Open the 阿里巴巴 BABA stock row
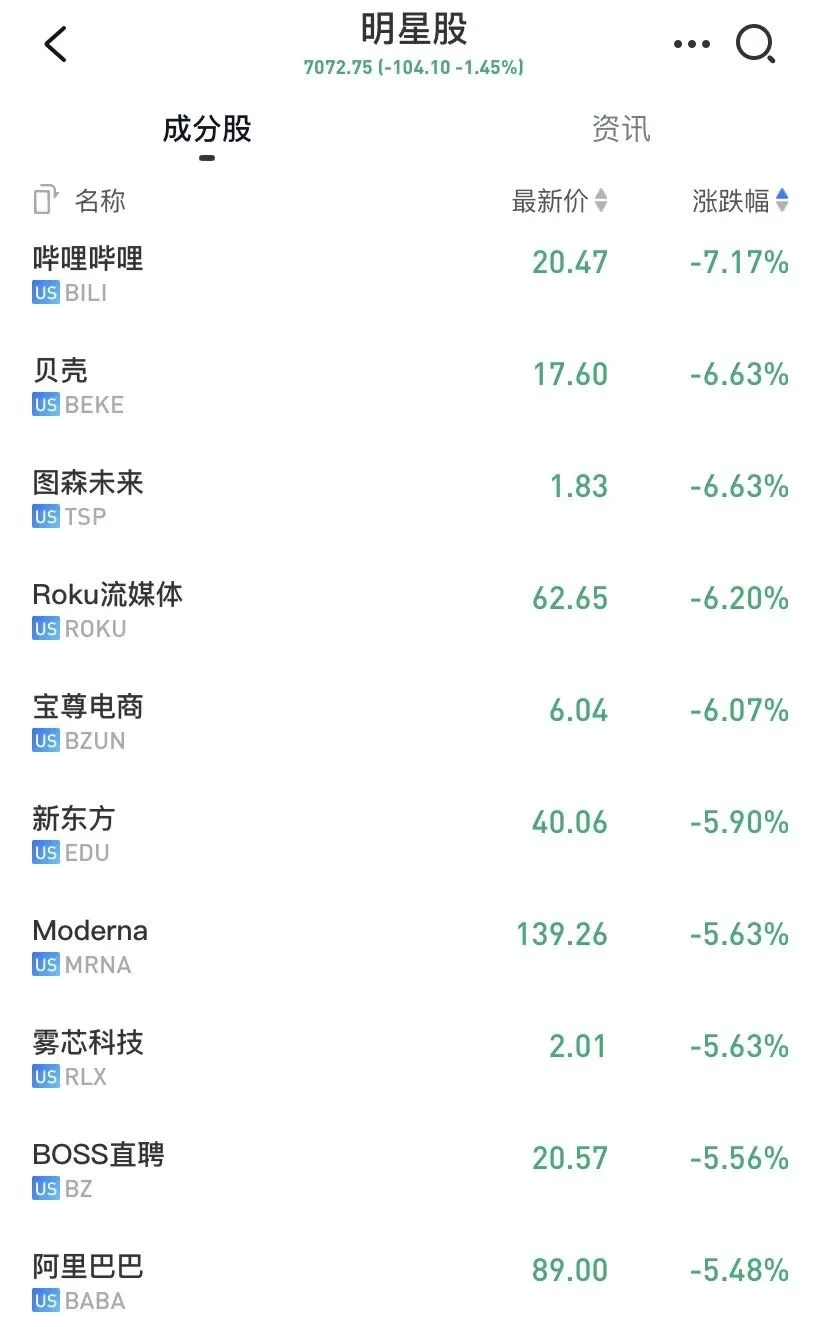This screenshot has height=1327, width=828. (x=414, y=1282)
